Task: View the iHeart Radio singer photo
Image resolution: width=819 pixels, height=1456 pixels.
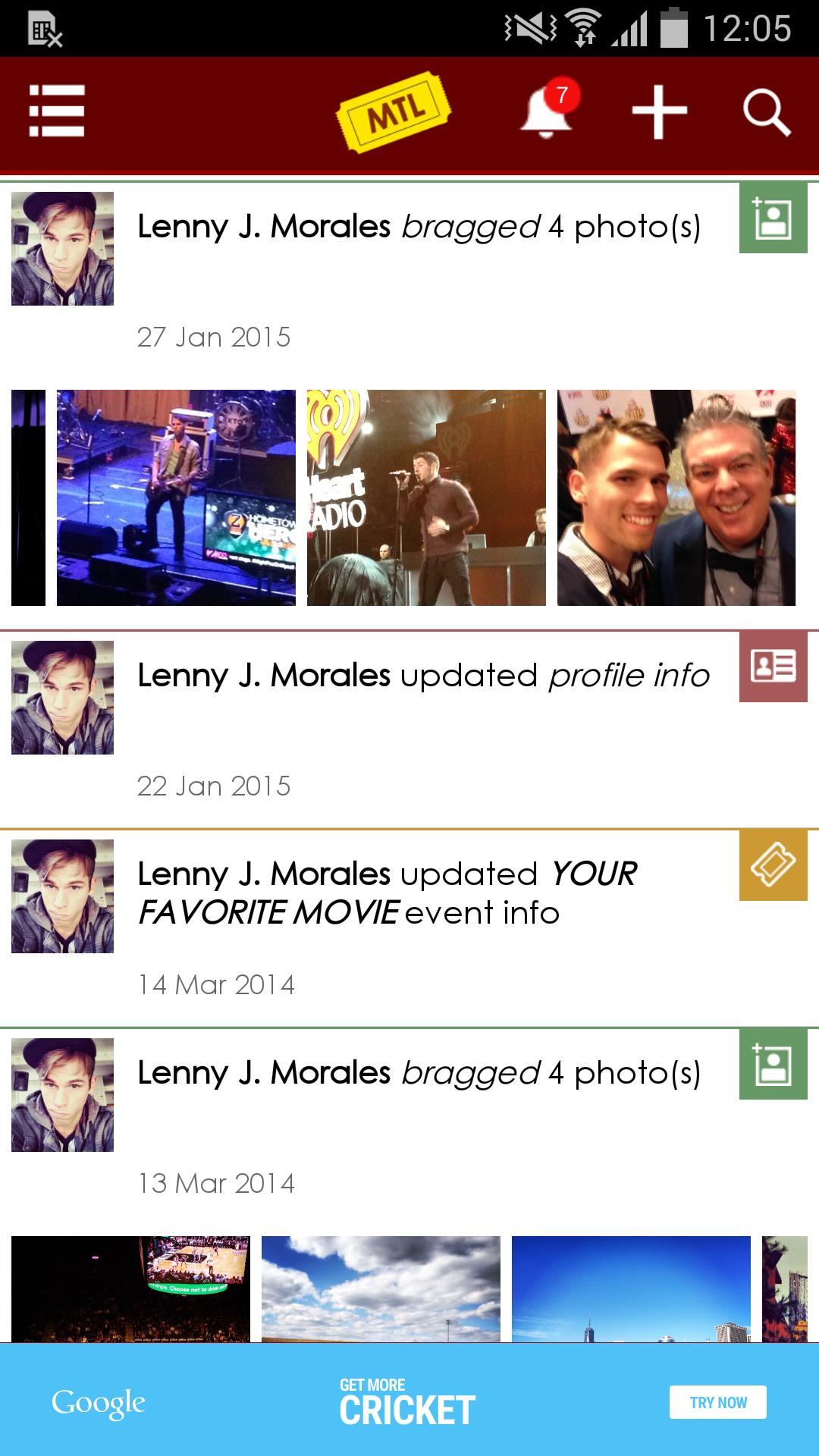Action: click(426, 497)
